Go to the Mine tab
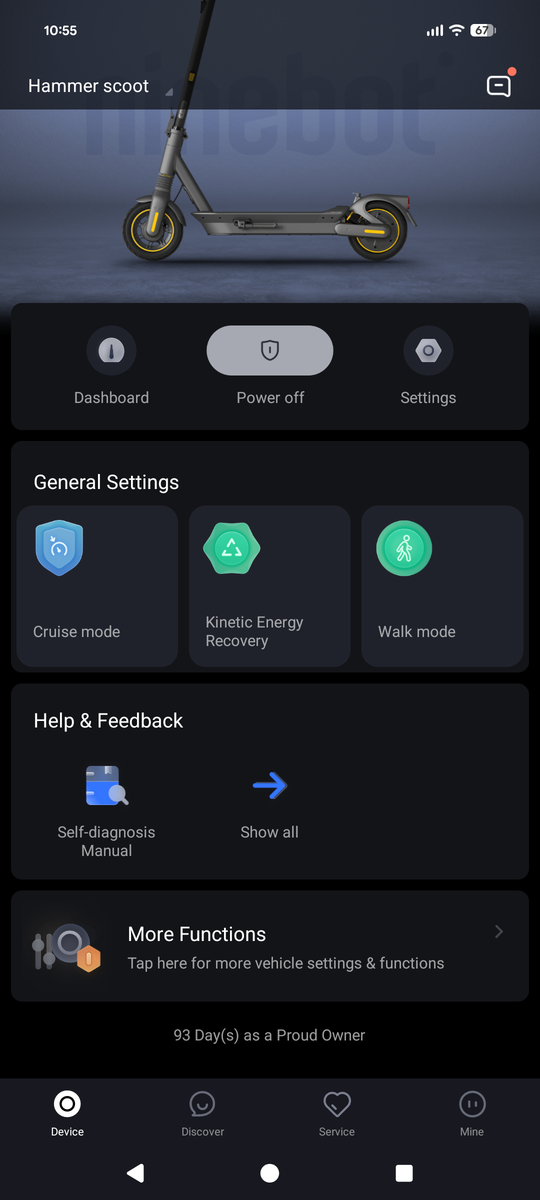This screenshot has height=1200, width=540. tap(472, 1114)
